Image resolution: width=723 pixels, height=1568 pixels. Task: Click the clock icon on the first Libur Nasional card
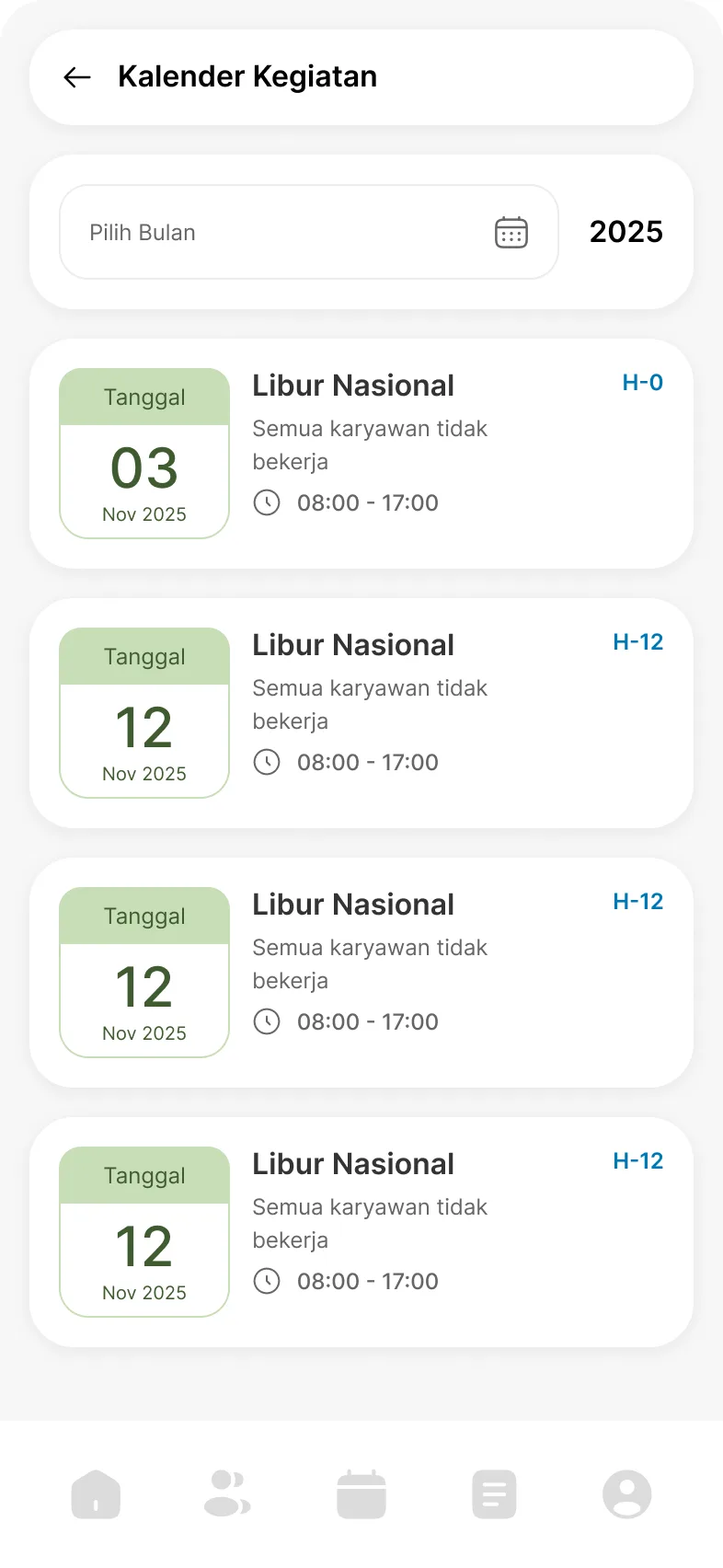267,502
